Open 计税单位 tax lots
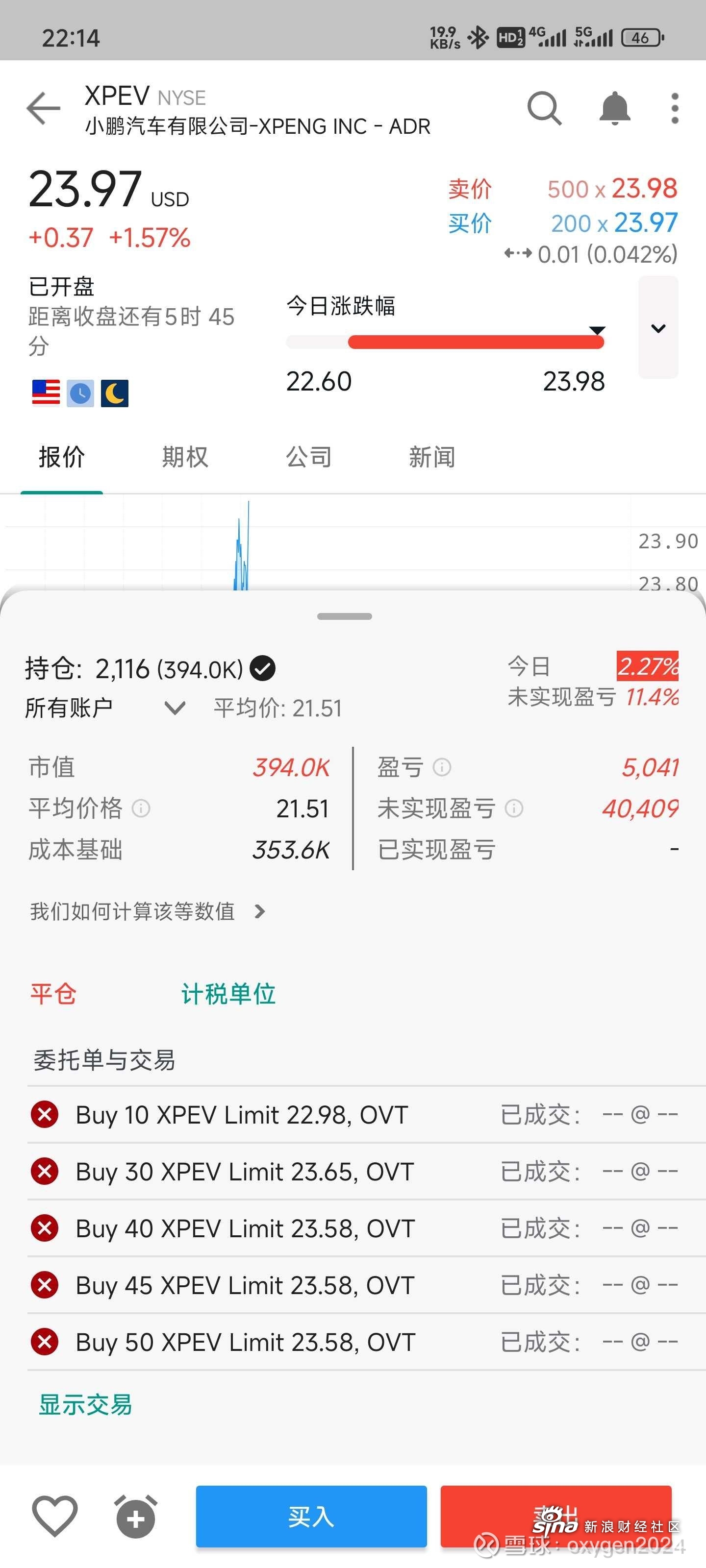 (228, 994)
